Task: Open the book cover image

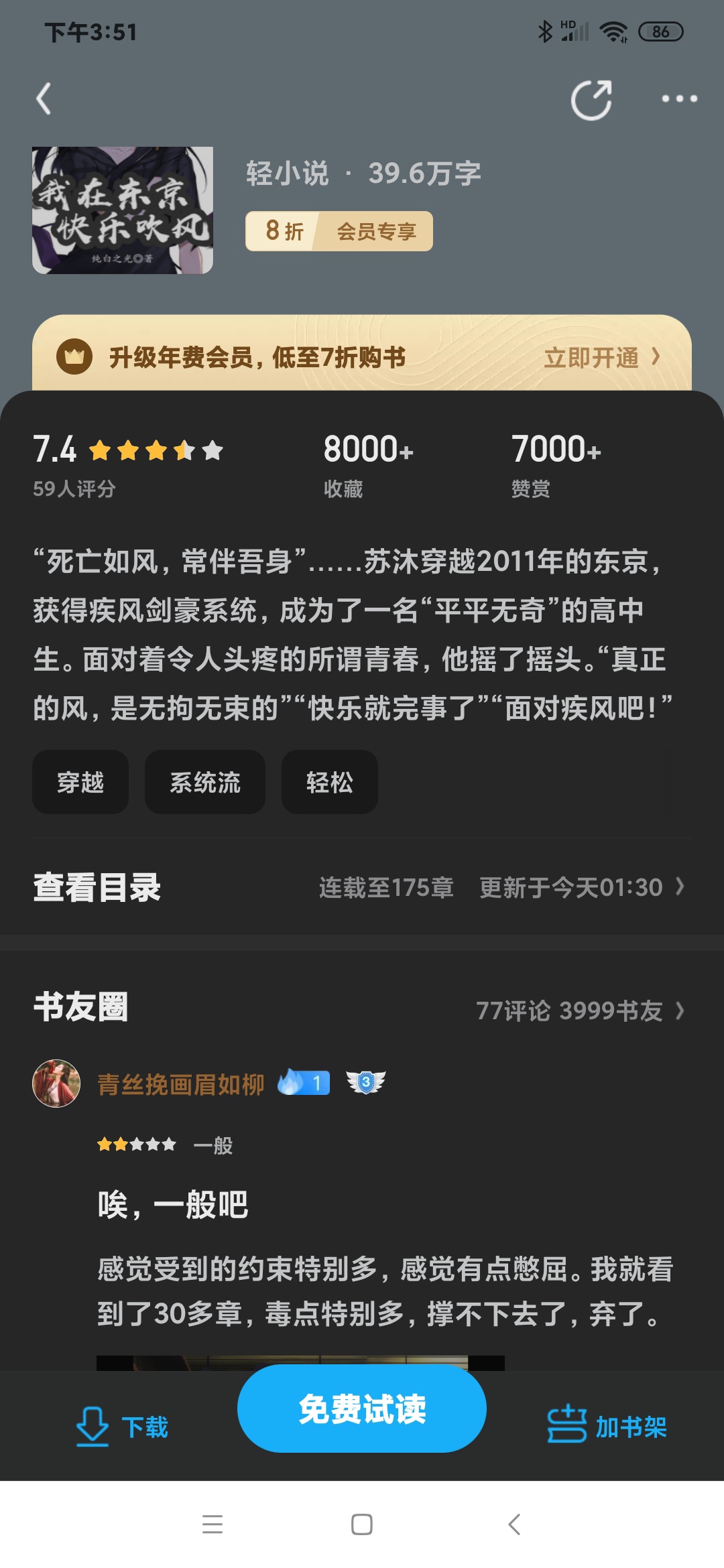Action: pos(123,210)
